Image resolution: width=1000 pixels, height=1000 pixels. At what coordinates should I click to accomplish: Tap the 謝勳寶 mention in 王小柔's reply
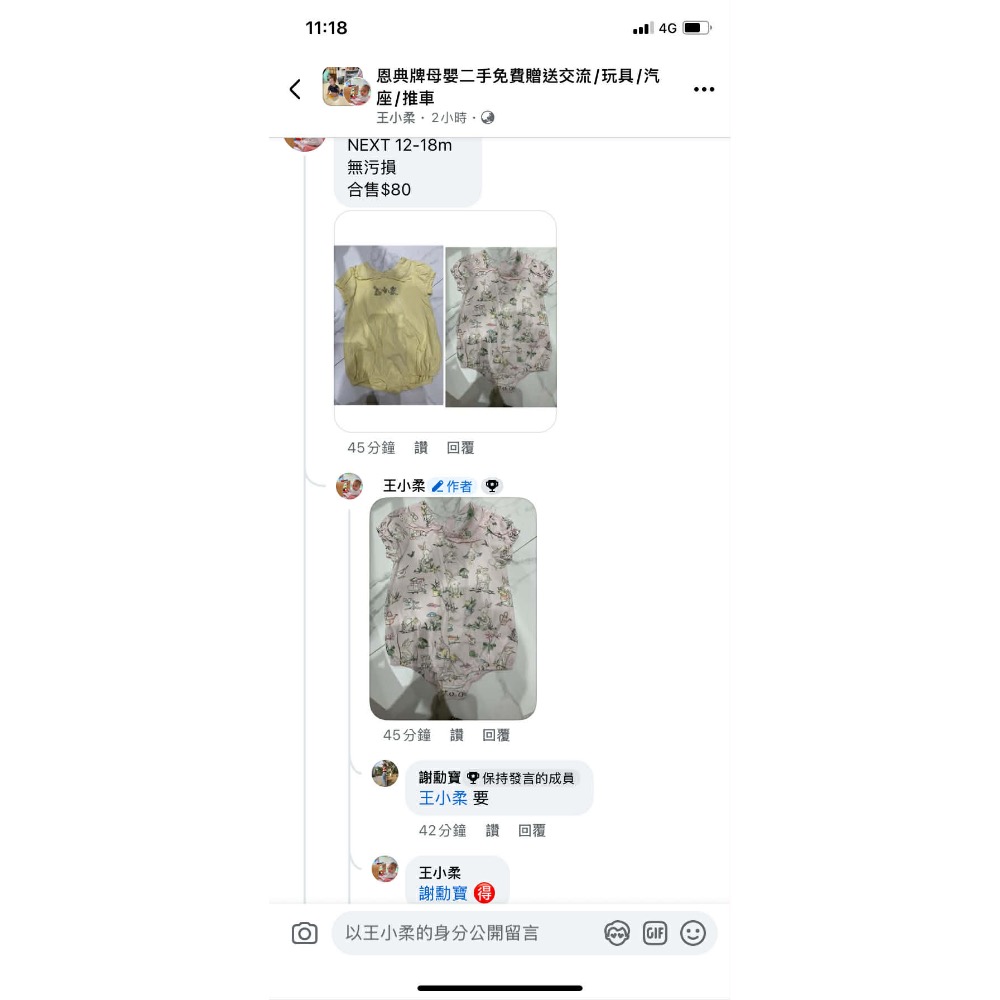[443, 893]
